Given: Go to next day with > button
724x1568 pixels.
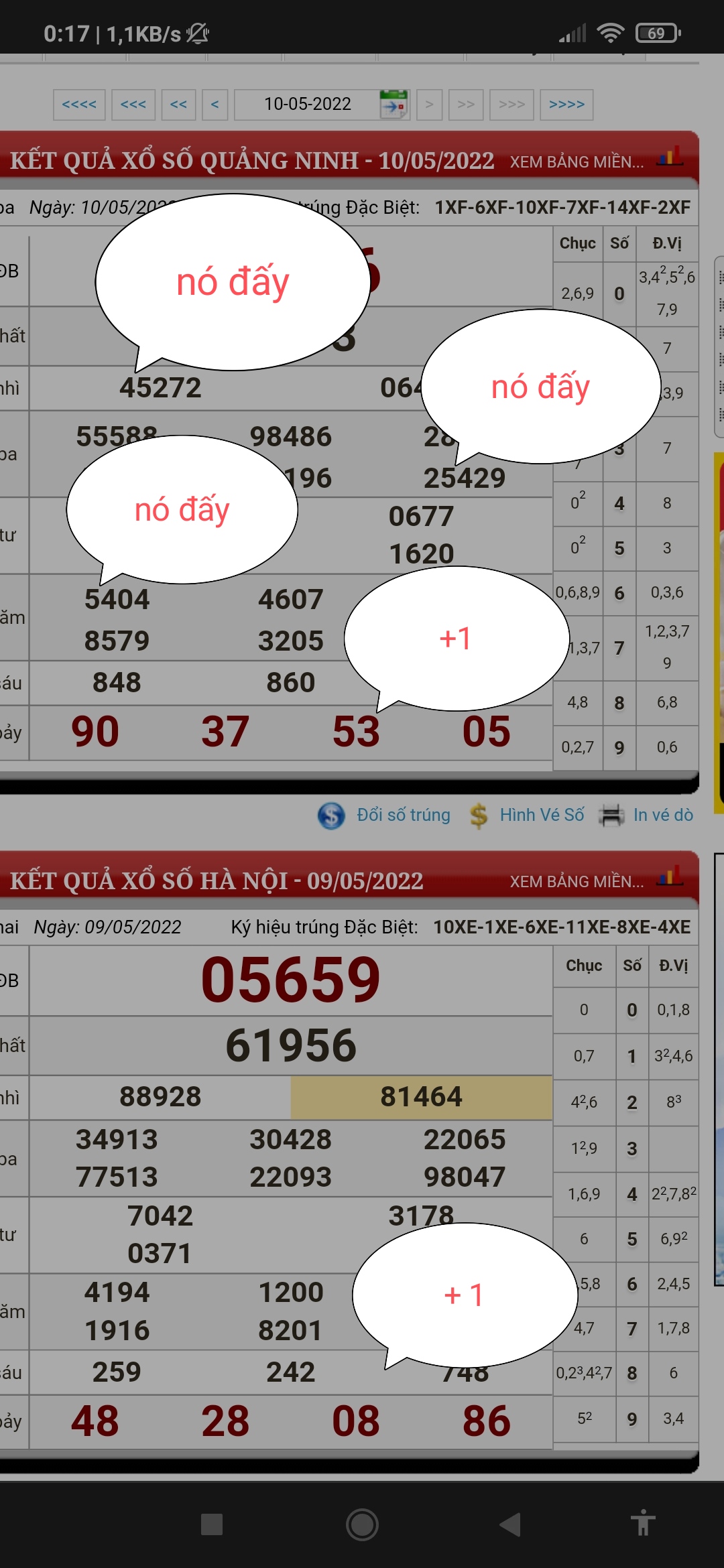Looking at the screenshot, I should (429, 105).
